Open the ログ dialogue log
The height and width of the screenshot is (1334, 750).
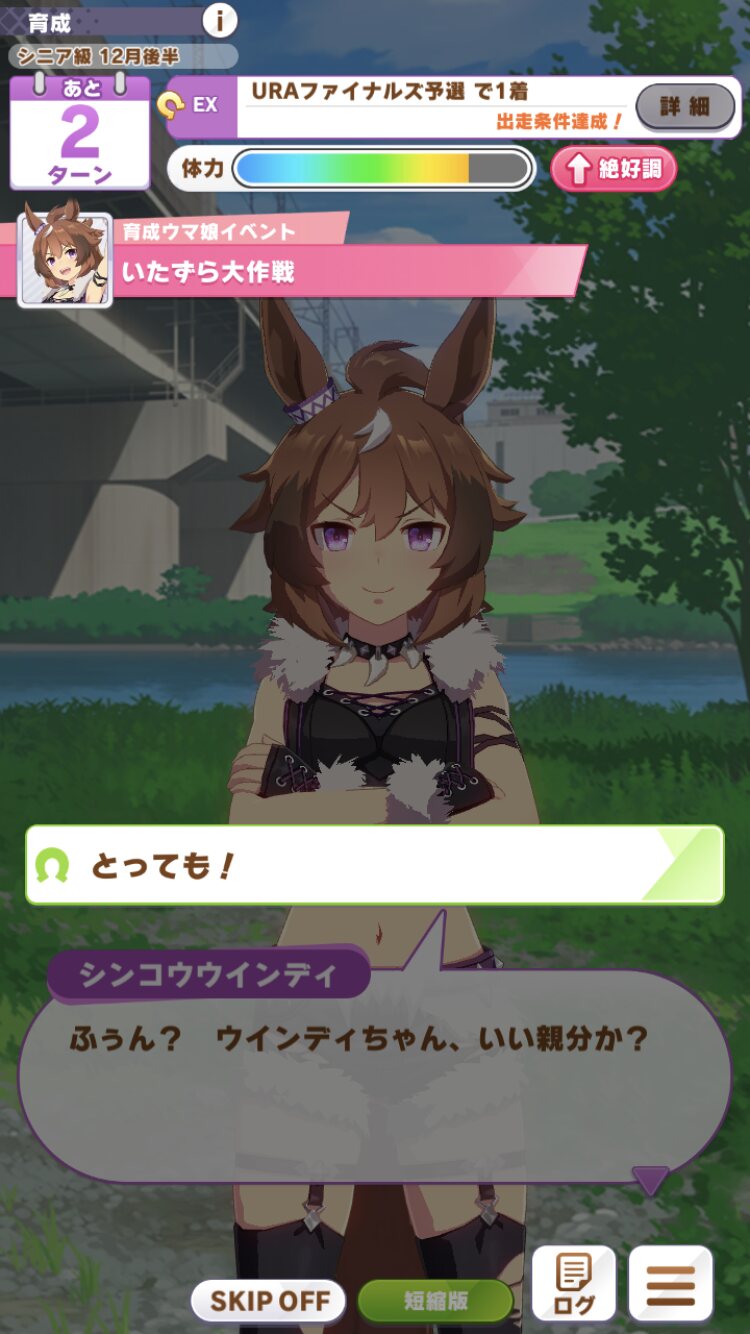tap(574, 1283)
